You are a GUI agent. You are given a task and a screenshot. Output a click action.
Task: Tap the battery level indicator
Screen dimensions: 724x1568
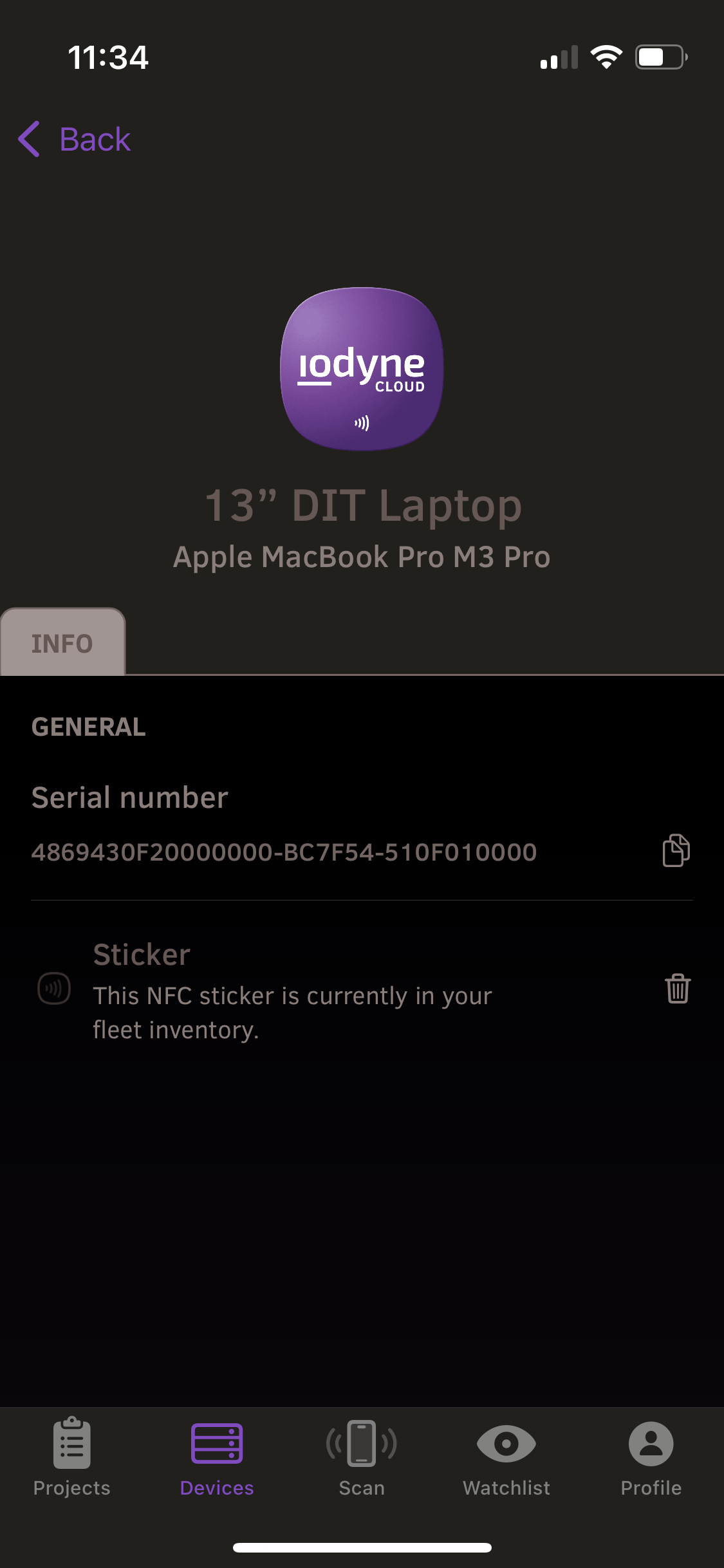click(659, 58)
